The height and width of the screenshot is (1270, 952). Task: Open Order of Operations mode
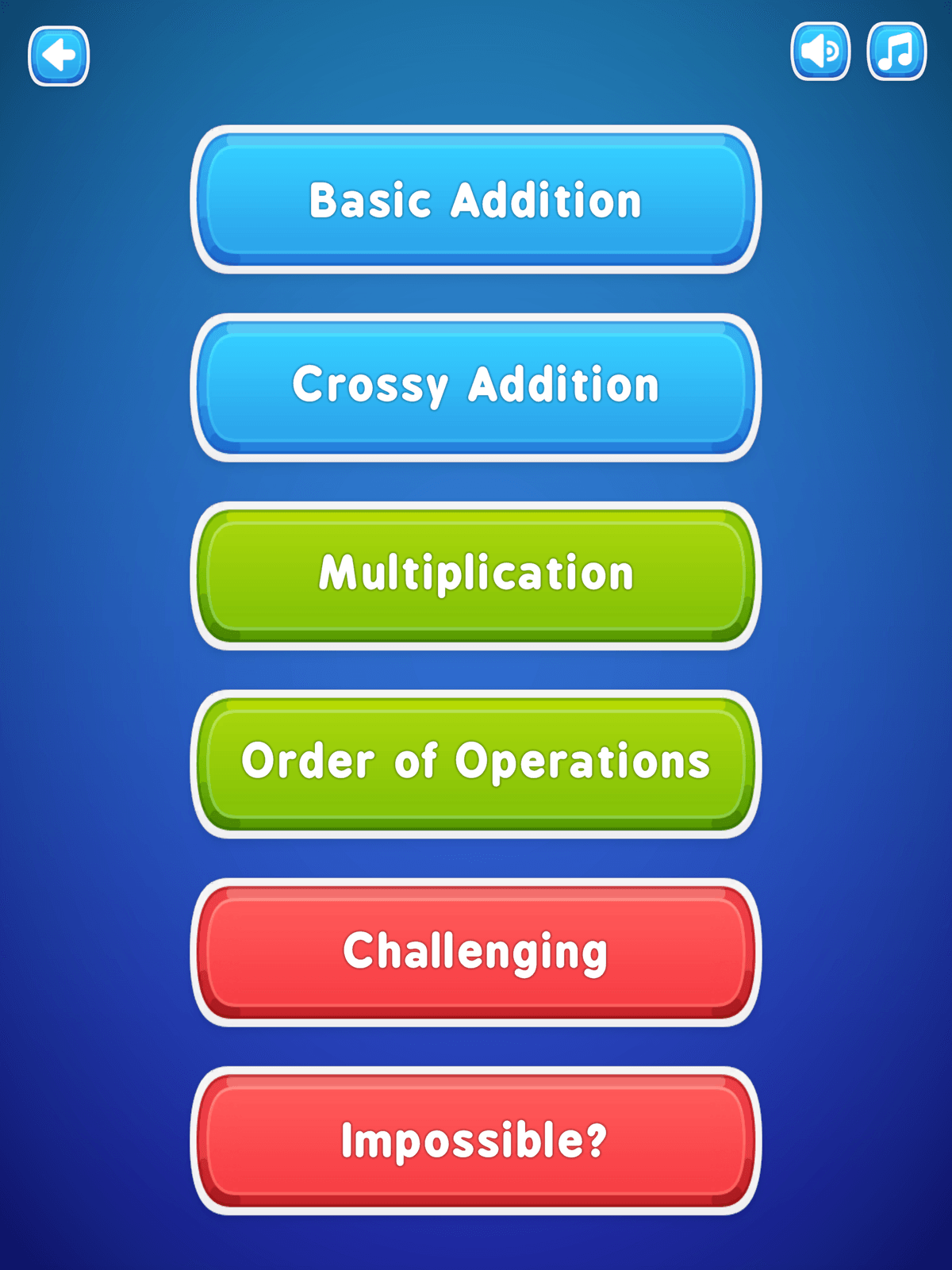(x=475, y=763)
